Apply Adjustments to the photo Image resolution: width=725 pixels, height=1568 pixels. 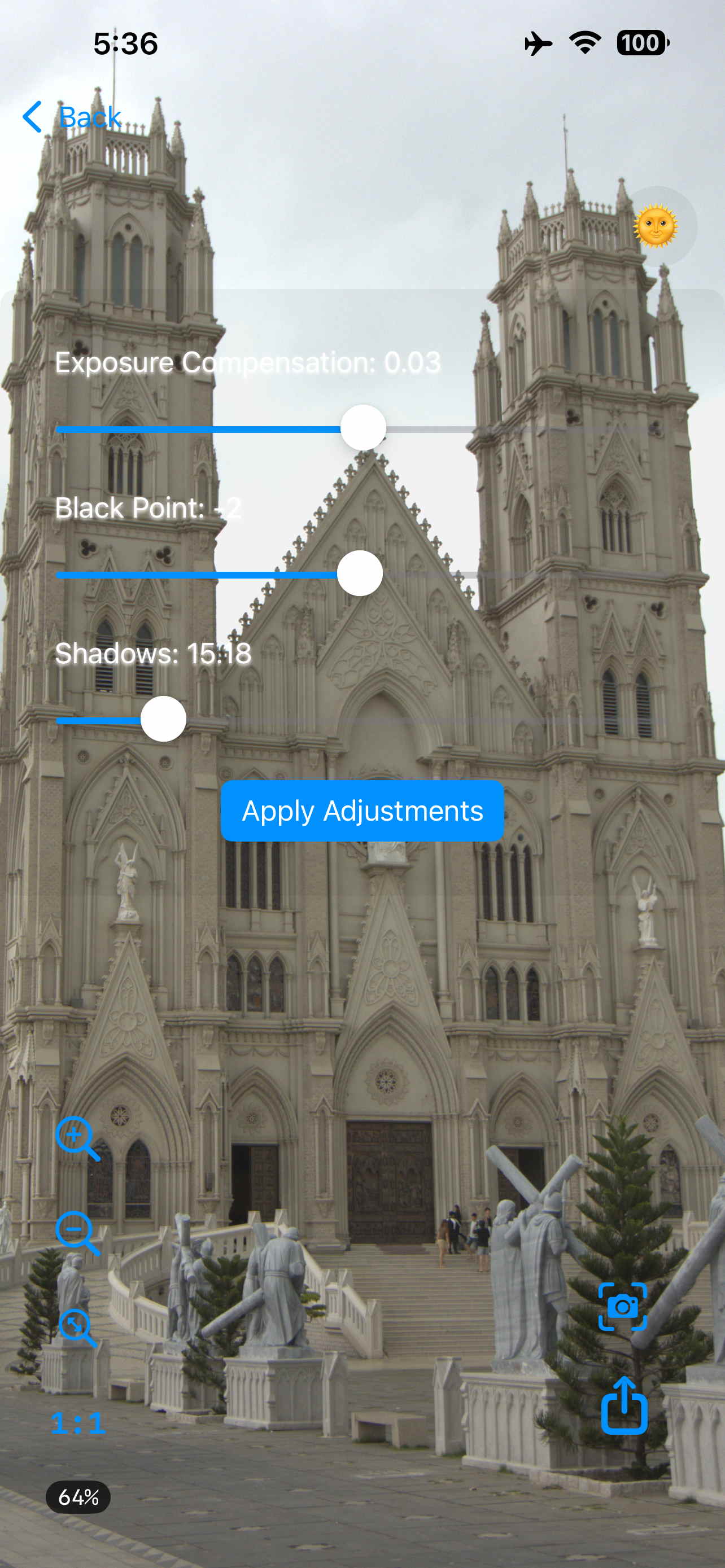[x=362, y=811]
